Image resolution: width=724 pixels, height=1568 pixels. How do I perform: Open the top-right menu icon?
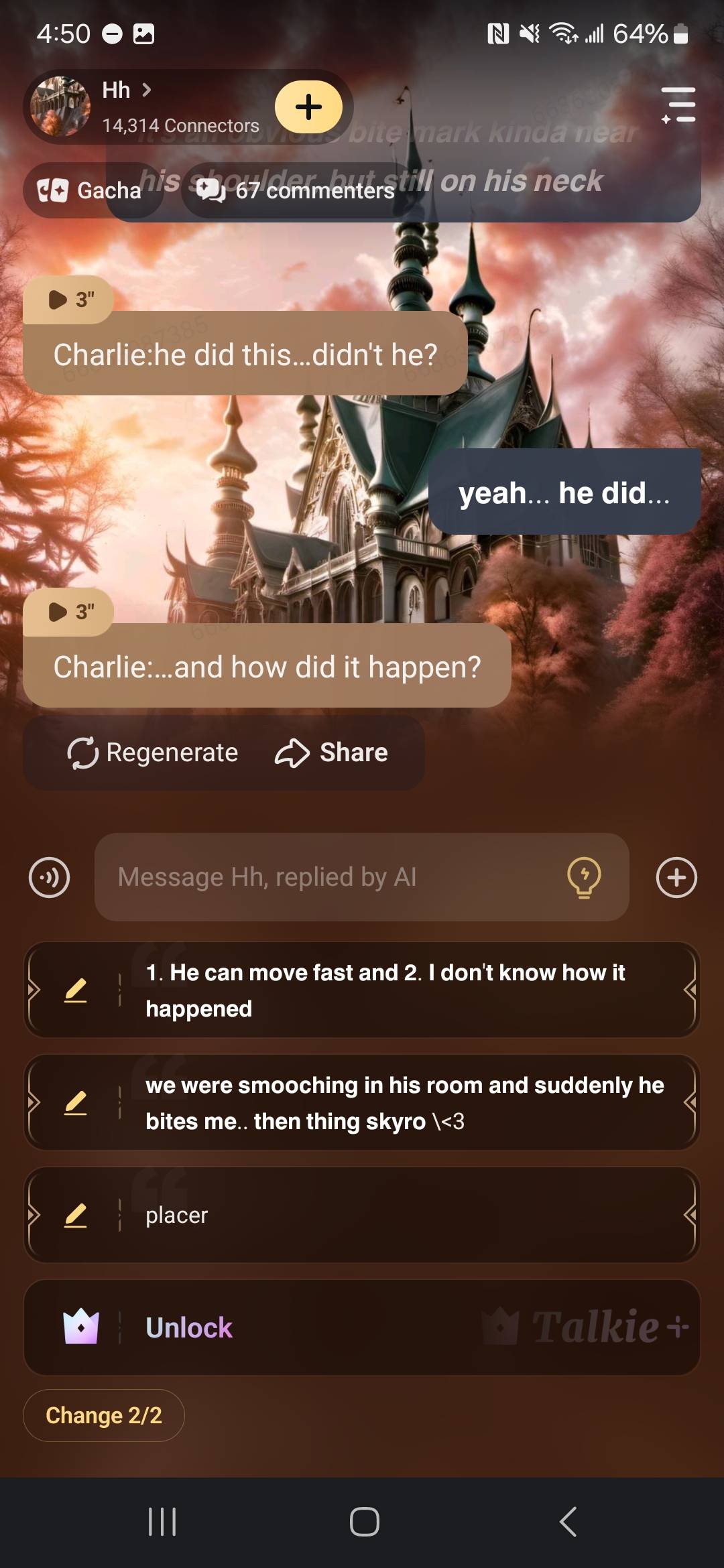pos(678,105)
